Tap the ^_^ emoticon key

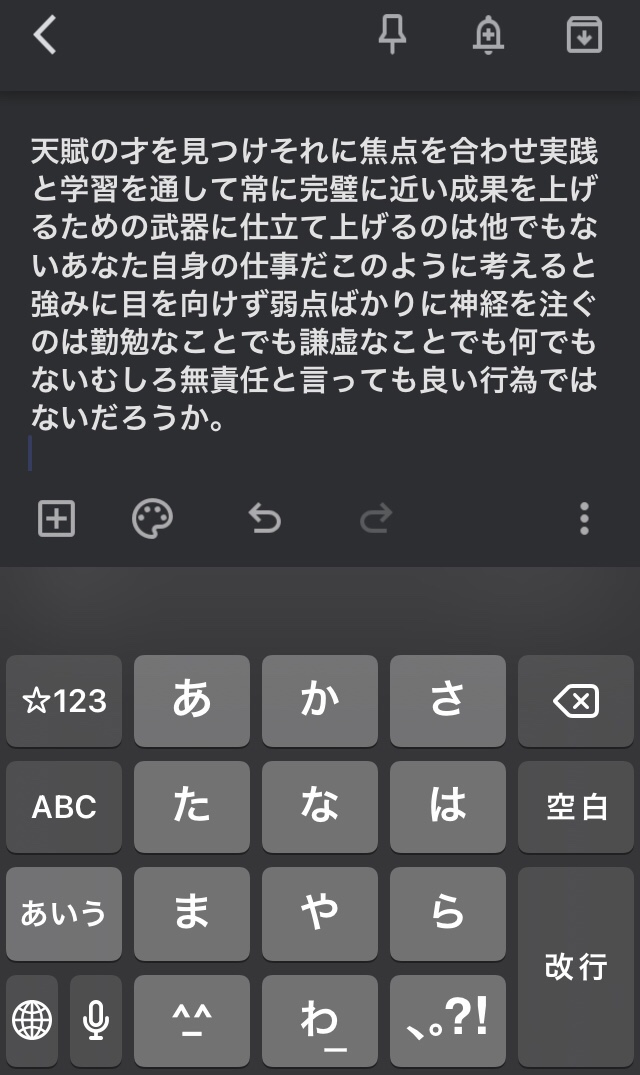192,1021
